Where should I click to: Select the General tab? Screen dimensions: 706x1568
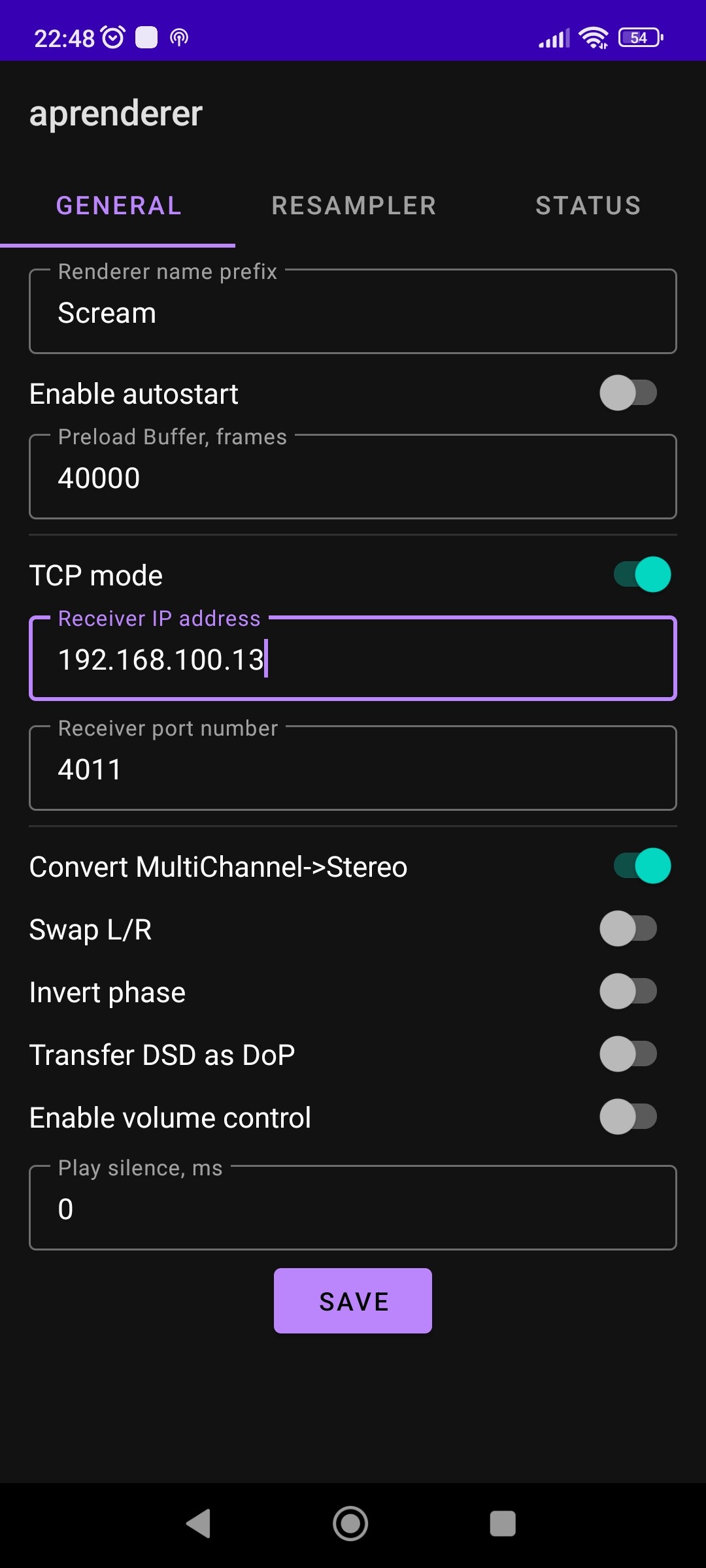[118, 206]
